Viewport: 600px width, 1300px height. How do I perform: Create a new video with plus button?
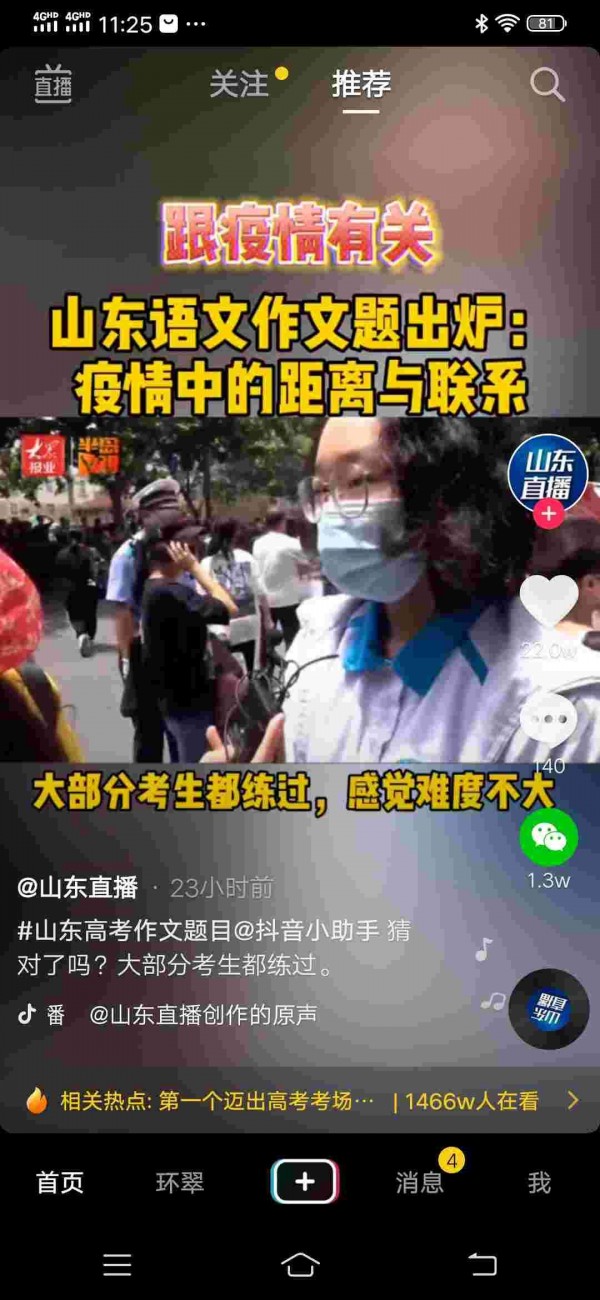[304, 1182]
